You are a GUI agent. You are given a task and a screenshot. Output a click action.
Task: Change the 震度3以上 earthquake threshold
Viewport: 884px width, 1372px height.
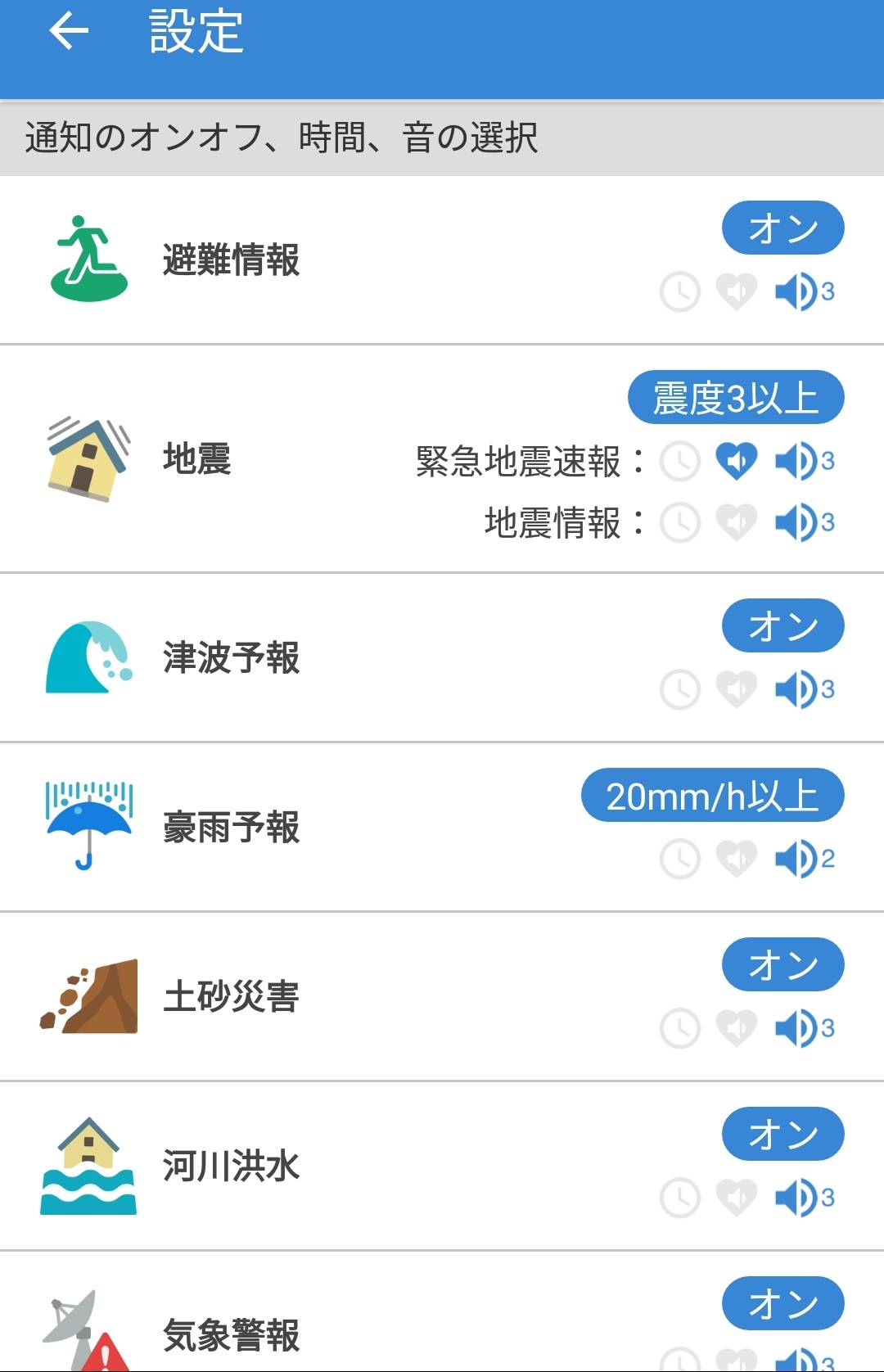pyautogui.click(x=735, y=398)
